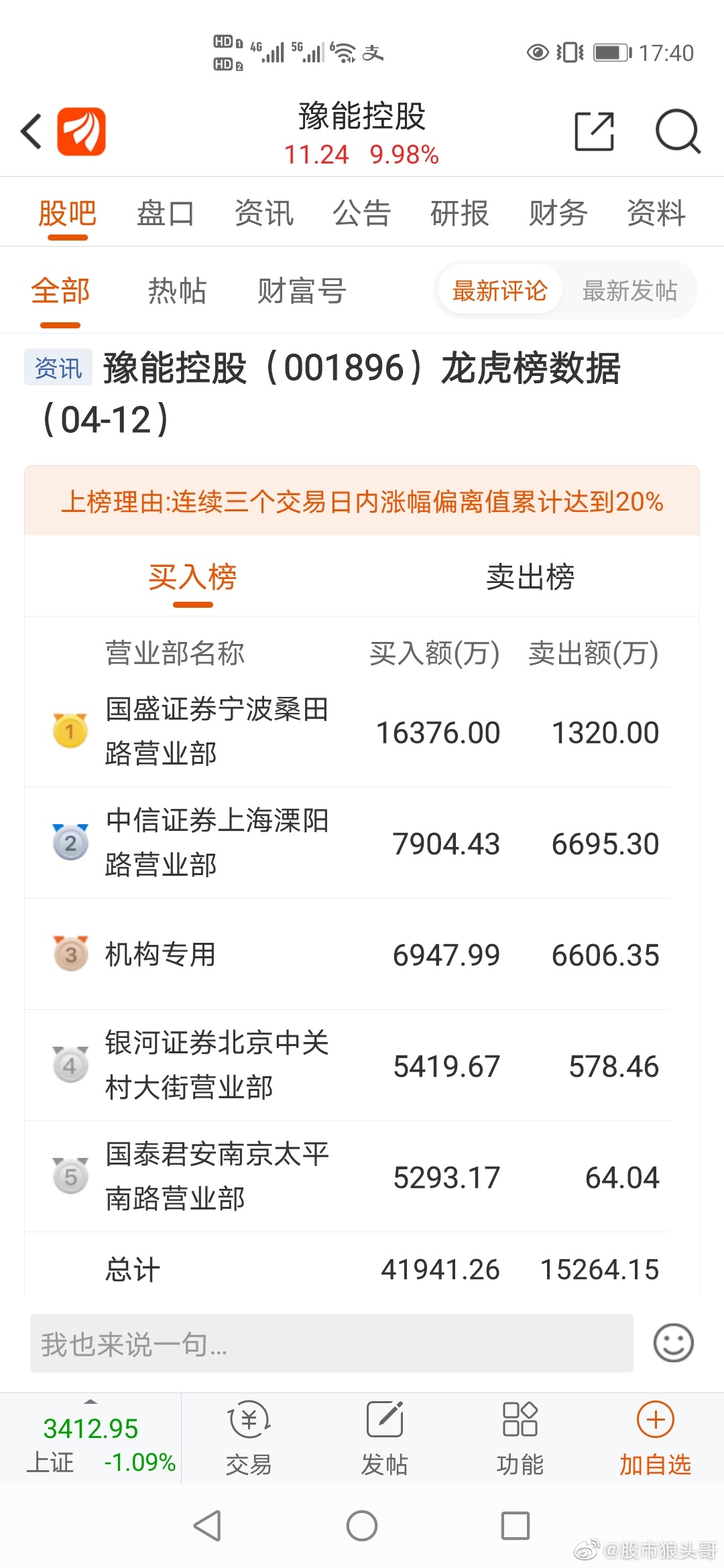Go back using the top-left arrow
The image size is (724, 1568).
point(32,131)
